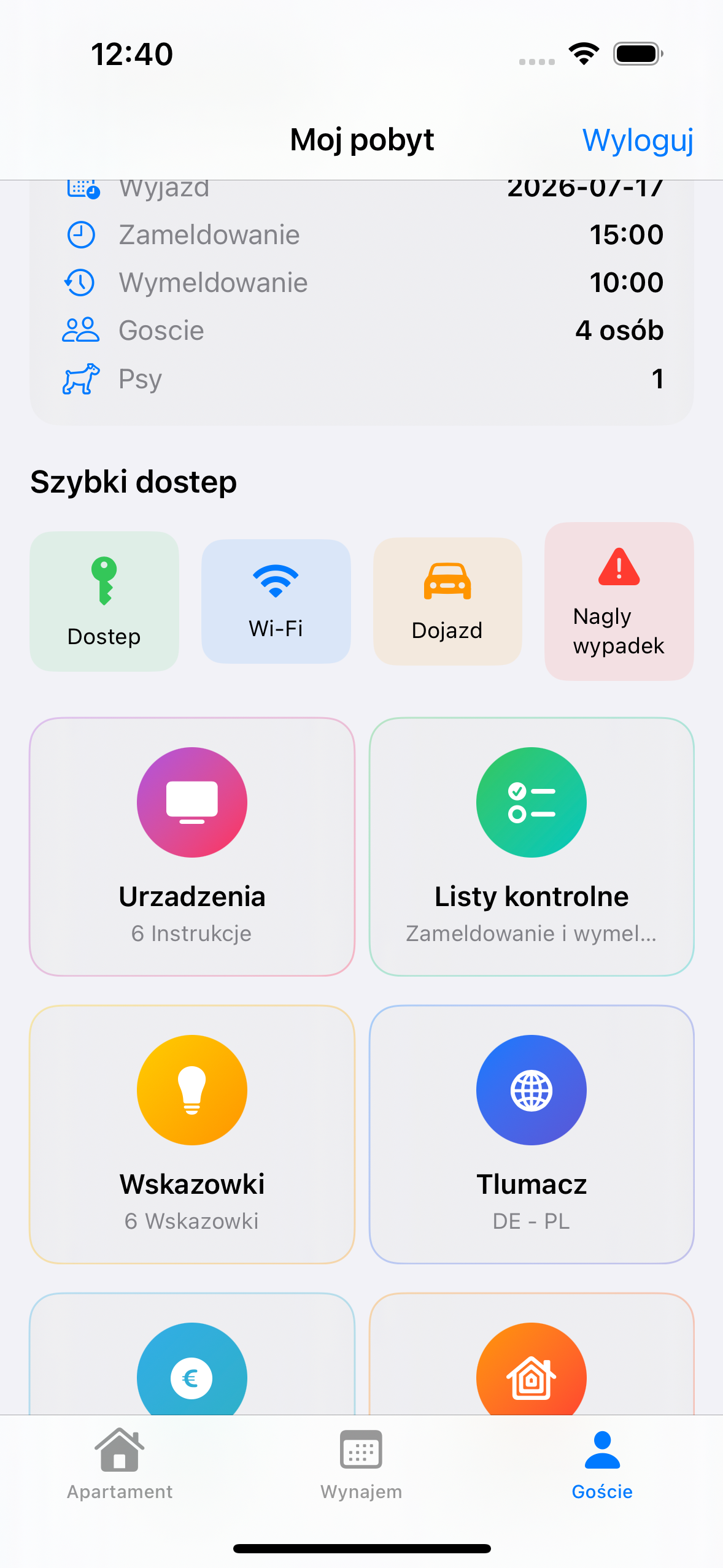The width and height of the screenshot is (723, 1568).
Task: Open the Urzadzenia monitor icon
Action: [x=191, y=802]
